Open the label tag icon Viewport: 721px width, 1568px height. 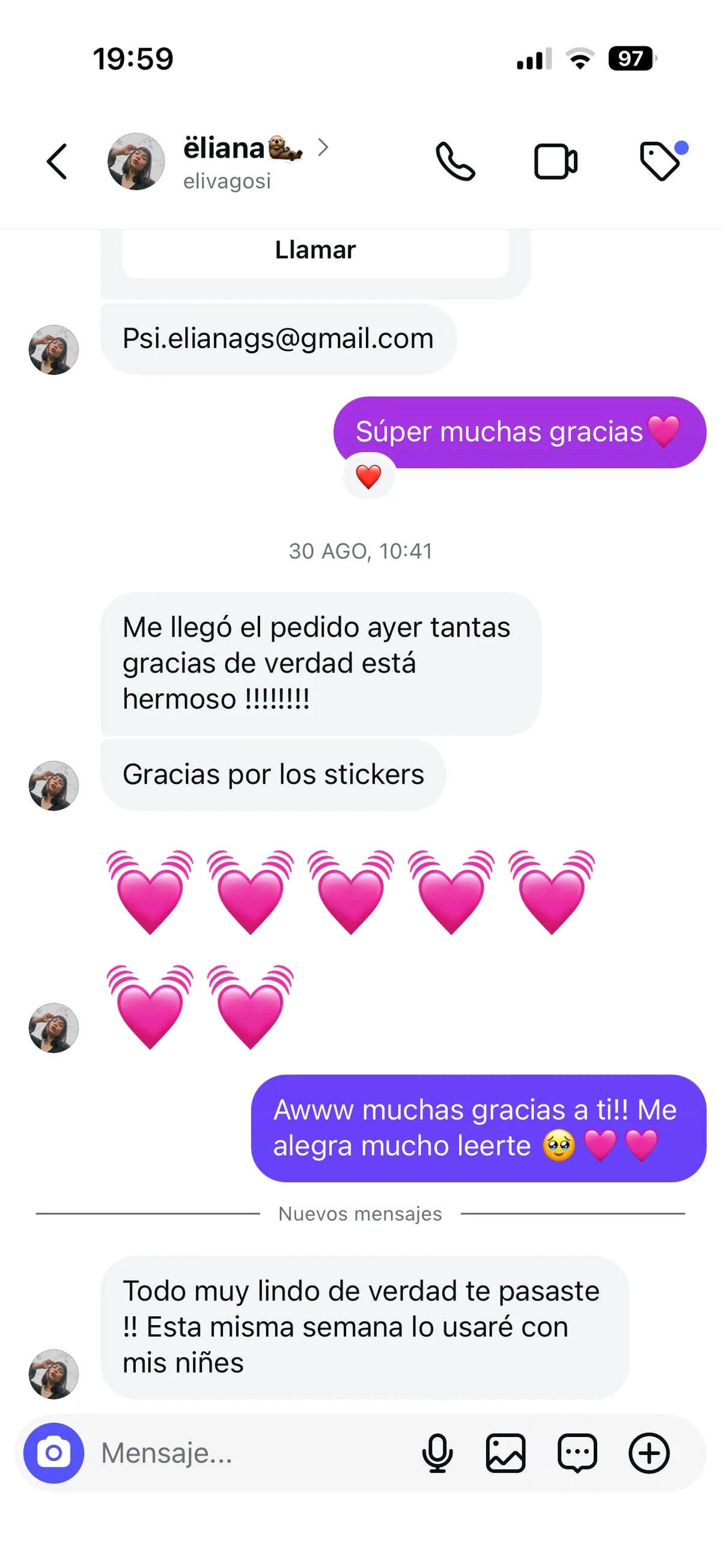point(660,161)
